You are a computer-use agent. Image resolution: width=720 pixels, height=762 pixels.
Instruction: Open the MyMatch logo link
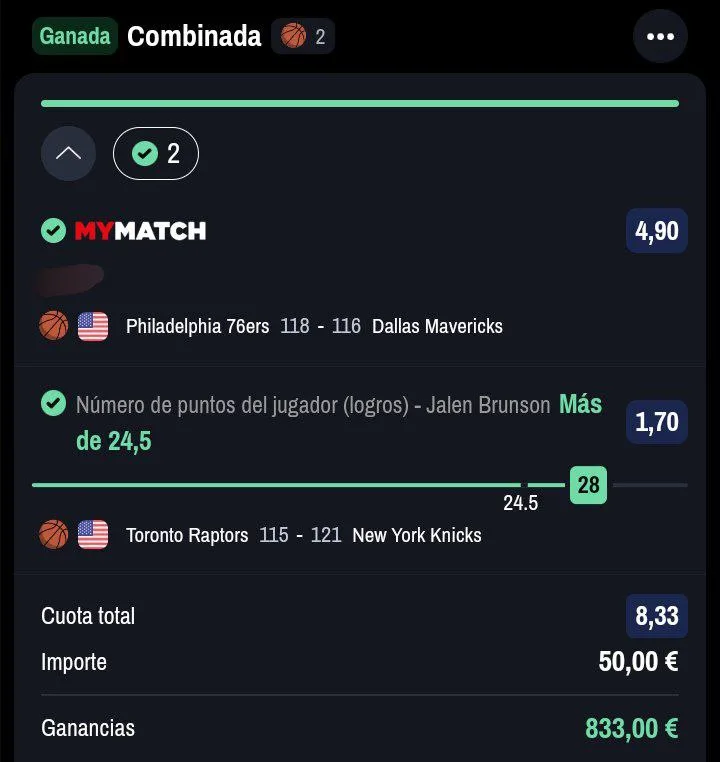[x=140, y=230]
